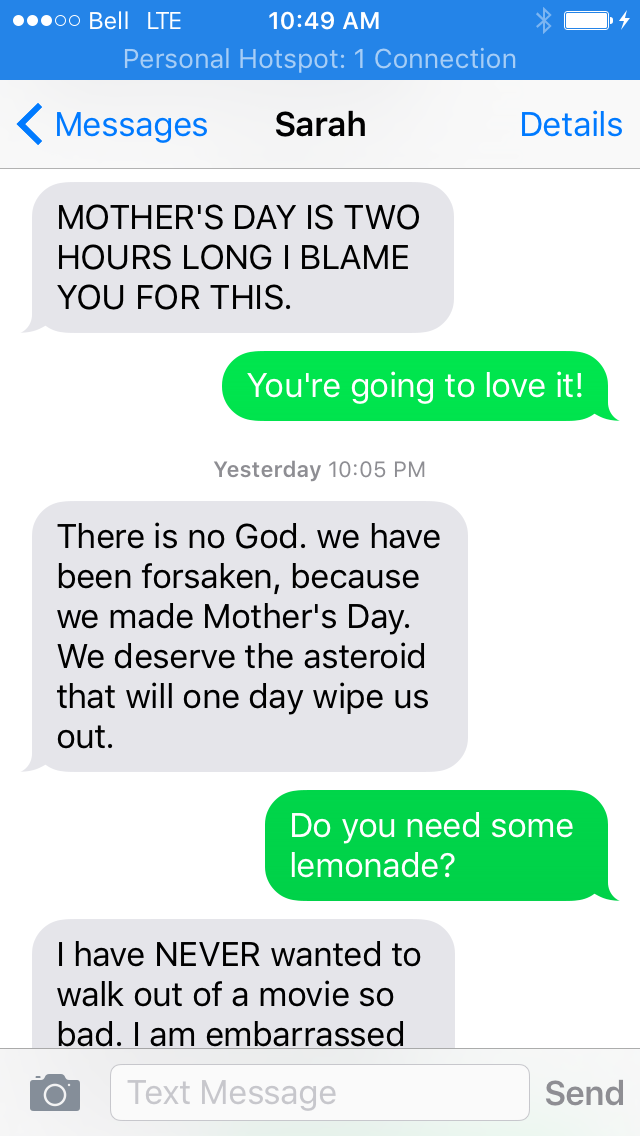The height and width of the screenshot is (1136, 640).
Task: Tap the camera icon to attach a photo
Action: point(55,1093)
